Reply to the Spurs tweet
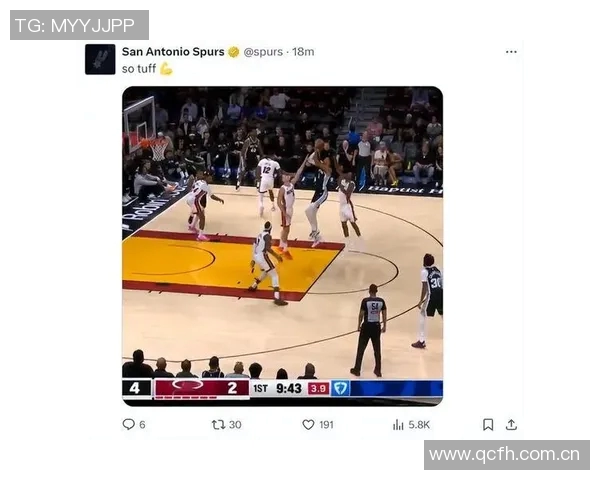The width and height of the screenshot is (600, 480). pos(128,424)
